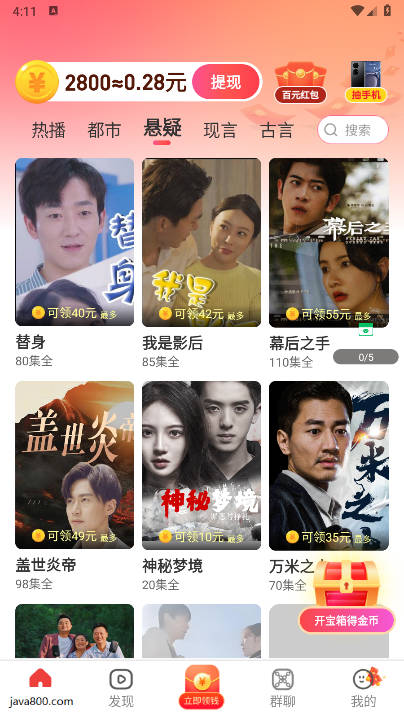The image size is (404, 718).
Task: Open the 抽手机 phone lottery
Action: tap(366, 82)
